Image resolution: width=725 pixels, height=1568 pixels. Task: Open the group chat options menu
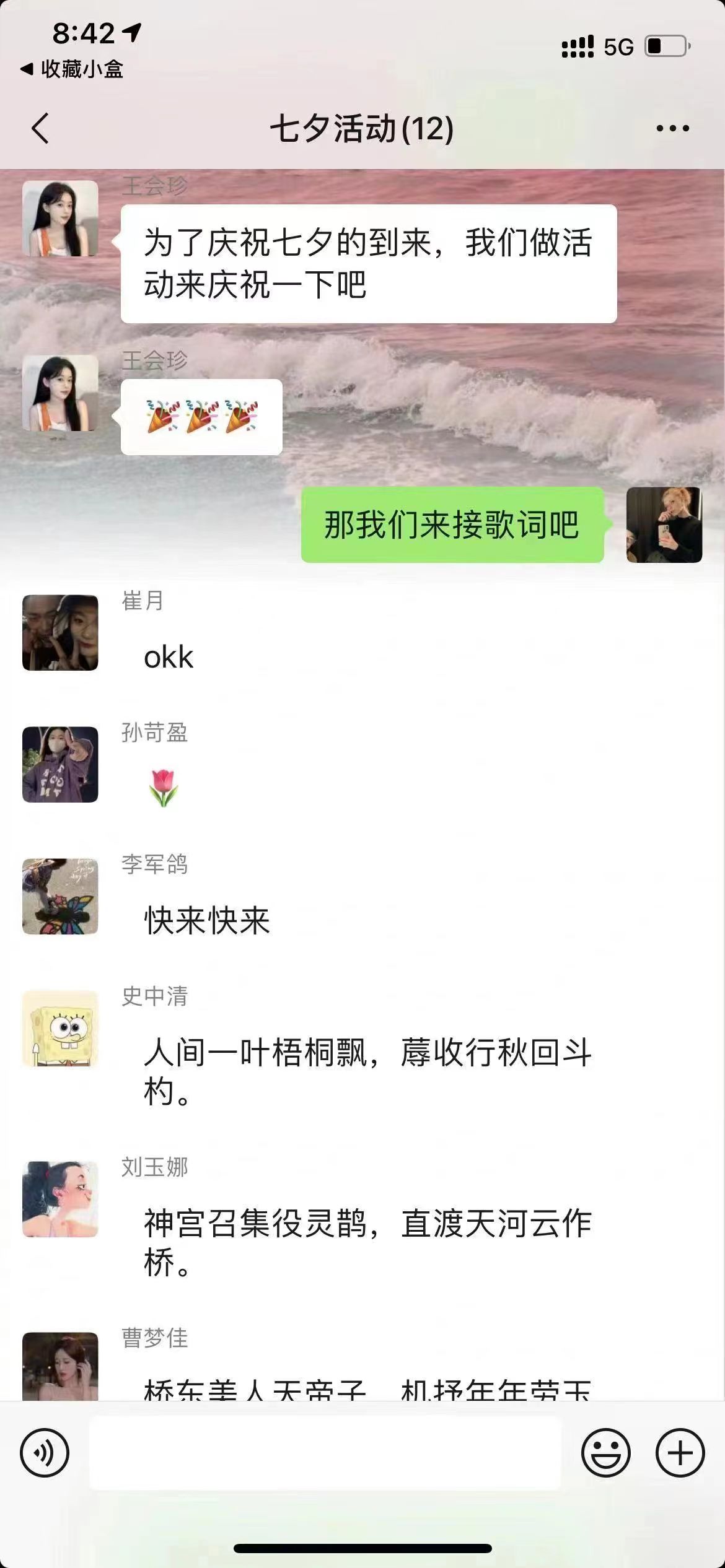tap(672, 128)
